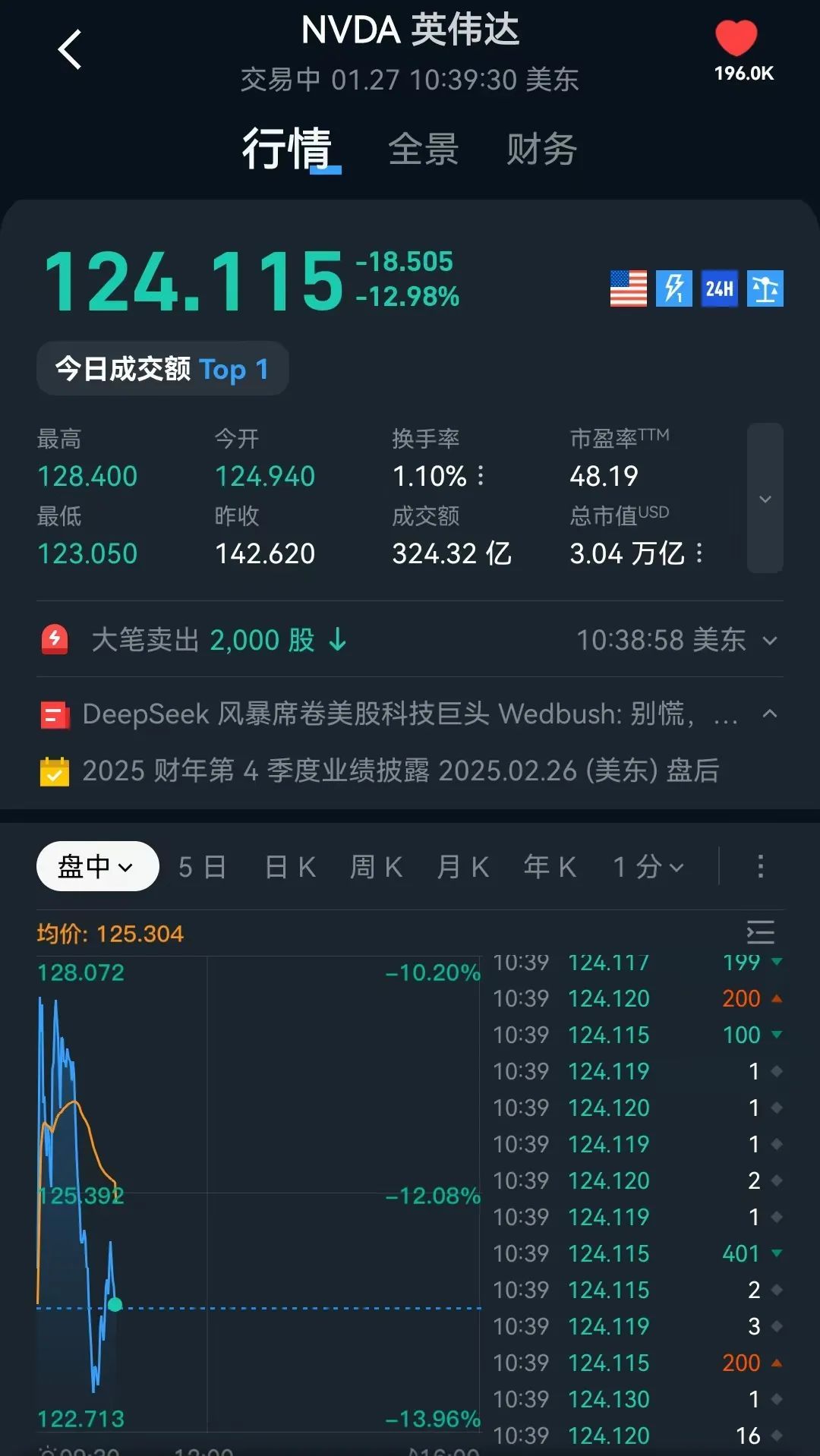Select the 5 日 chart period
The height and width of the screenshot is (1456, 820).
tap(202, 866)
